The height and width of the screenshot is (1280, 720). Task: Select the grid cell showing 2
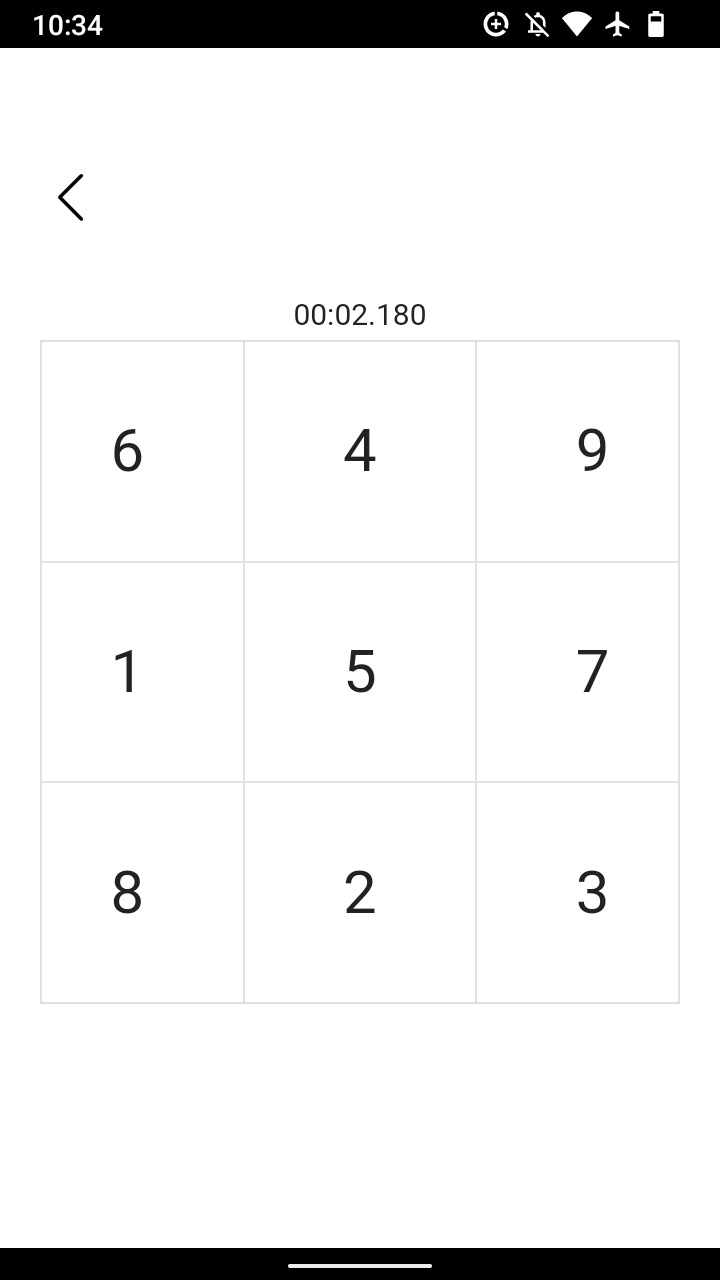[360, 893]
